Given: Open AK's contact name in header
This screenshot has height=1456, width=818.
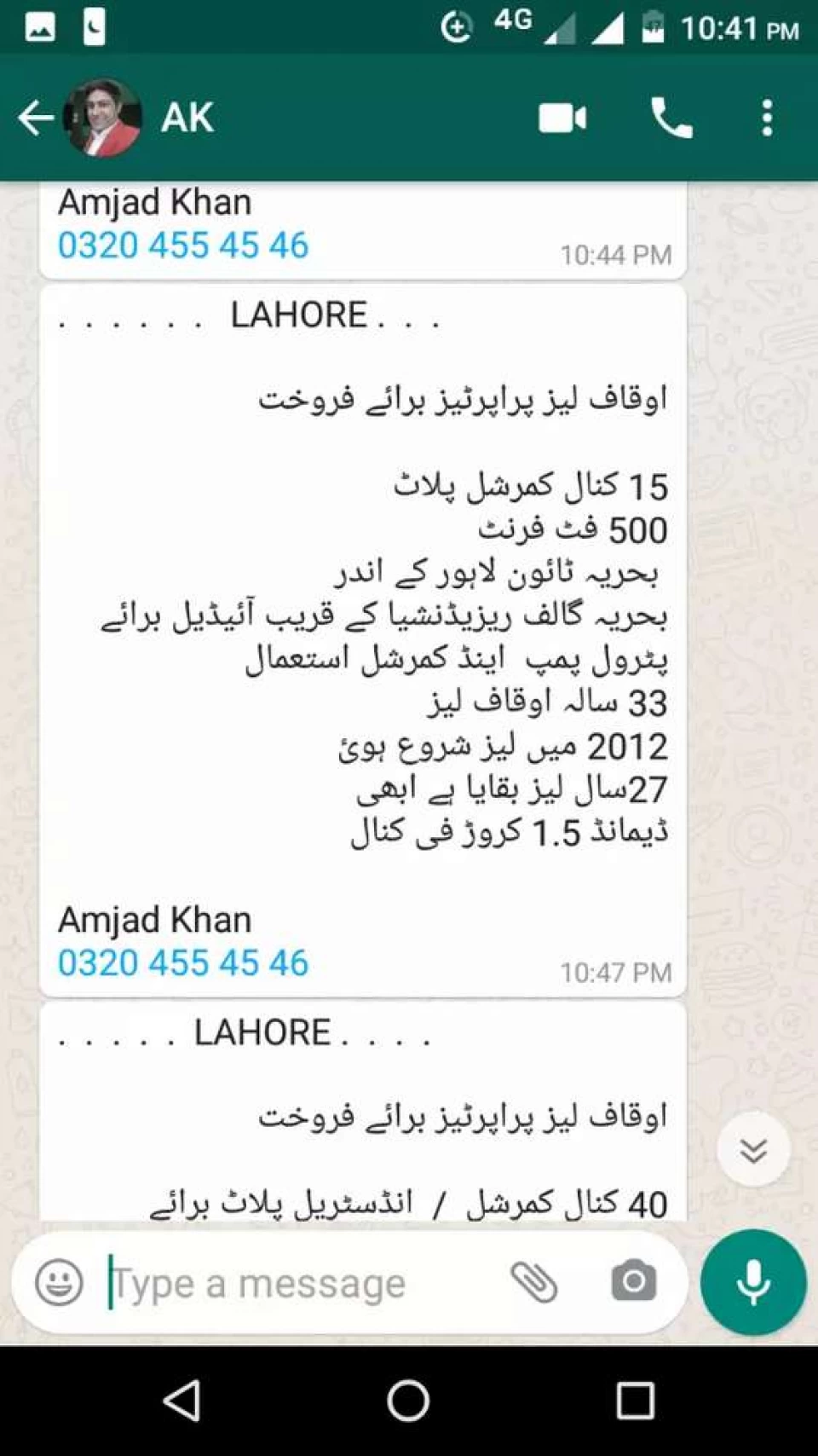Looking at the screenshot, I should pos(187,118).
